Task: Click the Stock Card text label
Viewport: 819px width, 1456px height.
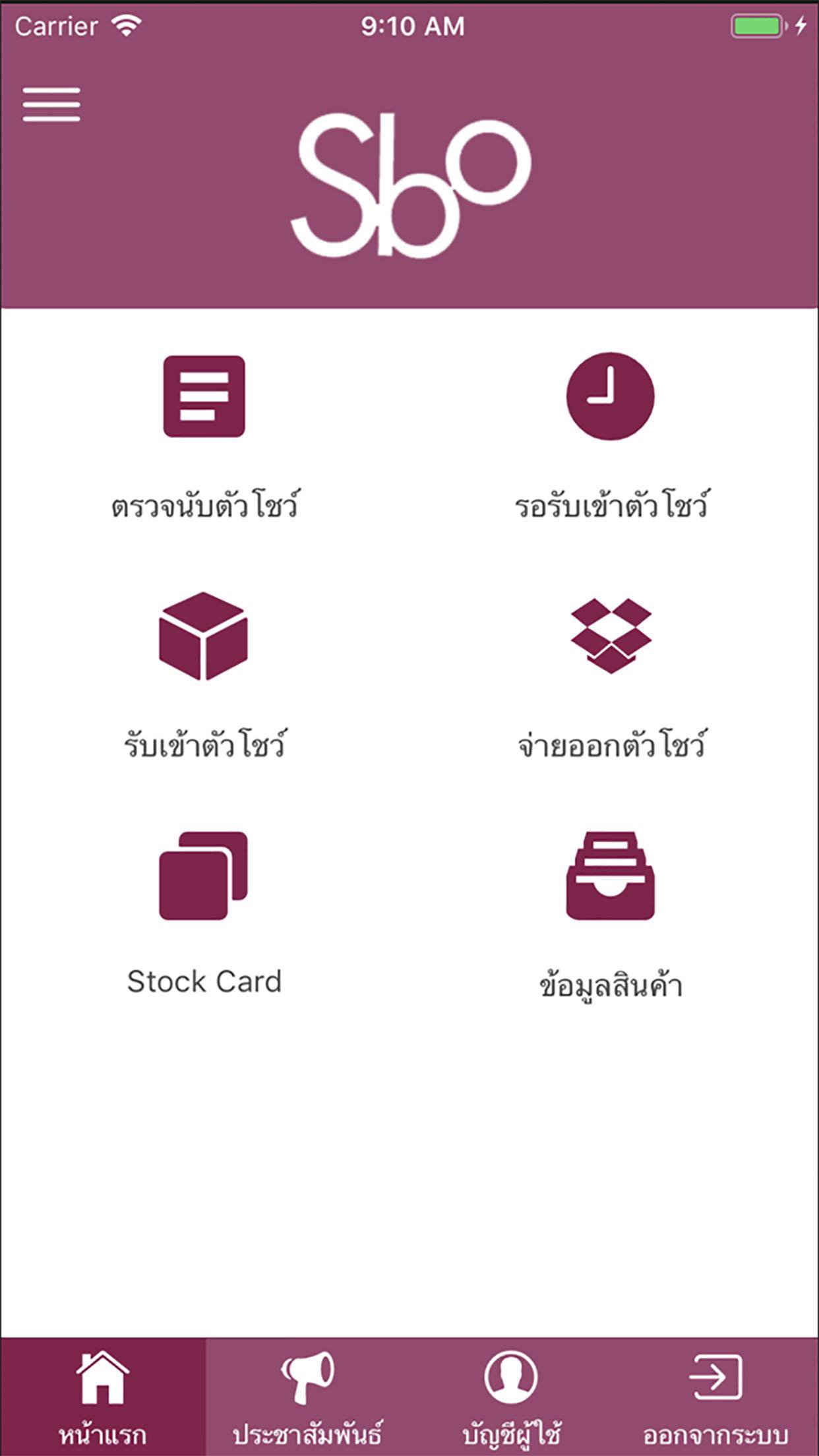Action: 205,981
